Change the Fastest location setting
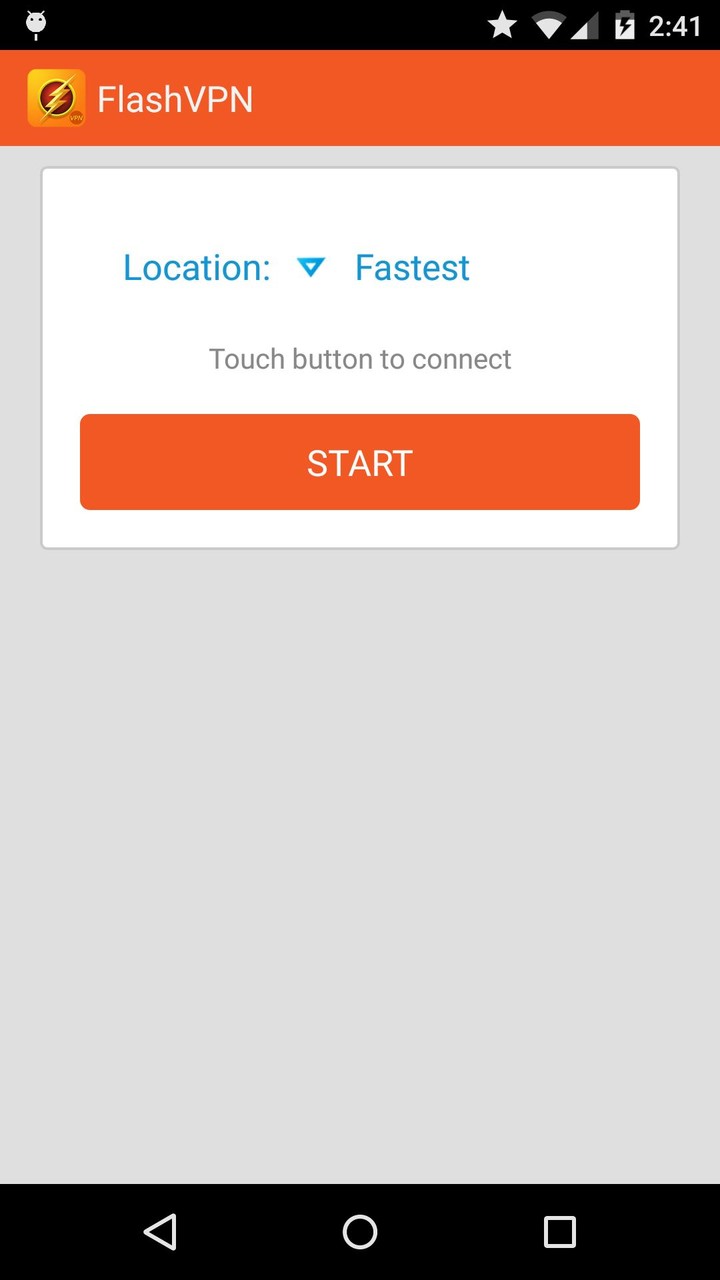The image size is (720, 1280). click(x=411, y=267)
